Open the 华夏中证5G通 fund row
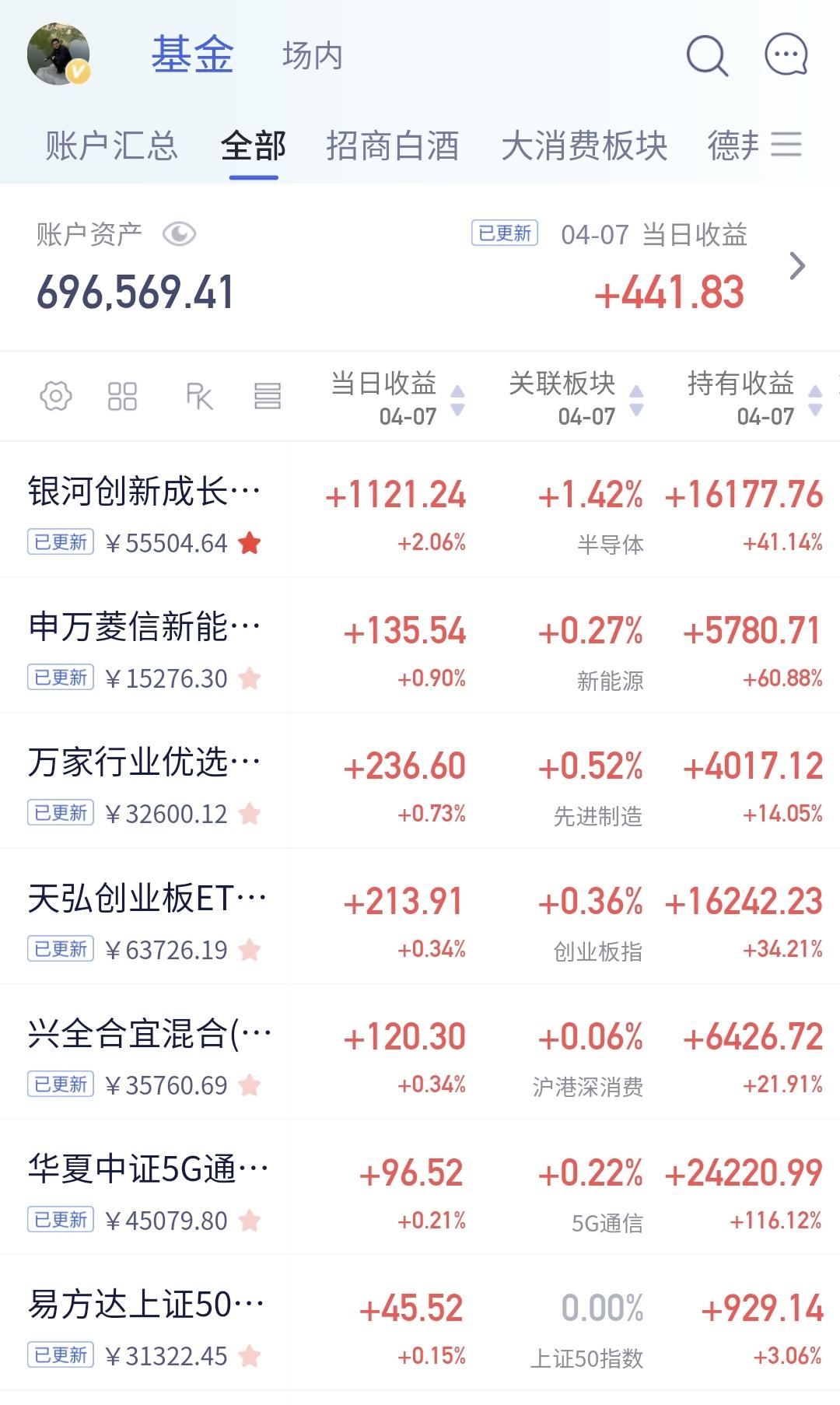 point(420,1187)
